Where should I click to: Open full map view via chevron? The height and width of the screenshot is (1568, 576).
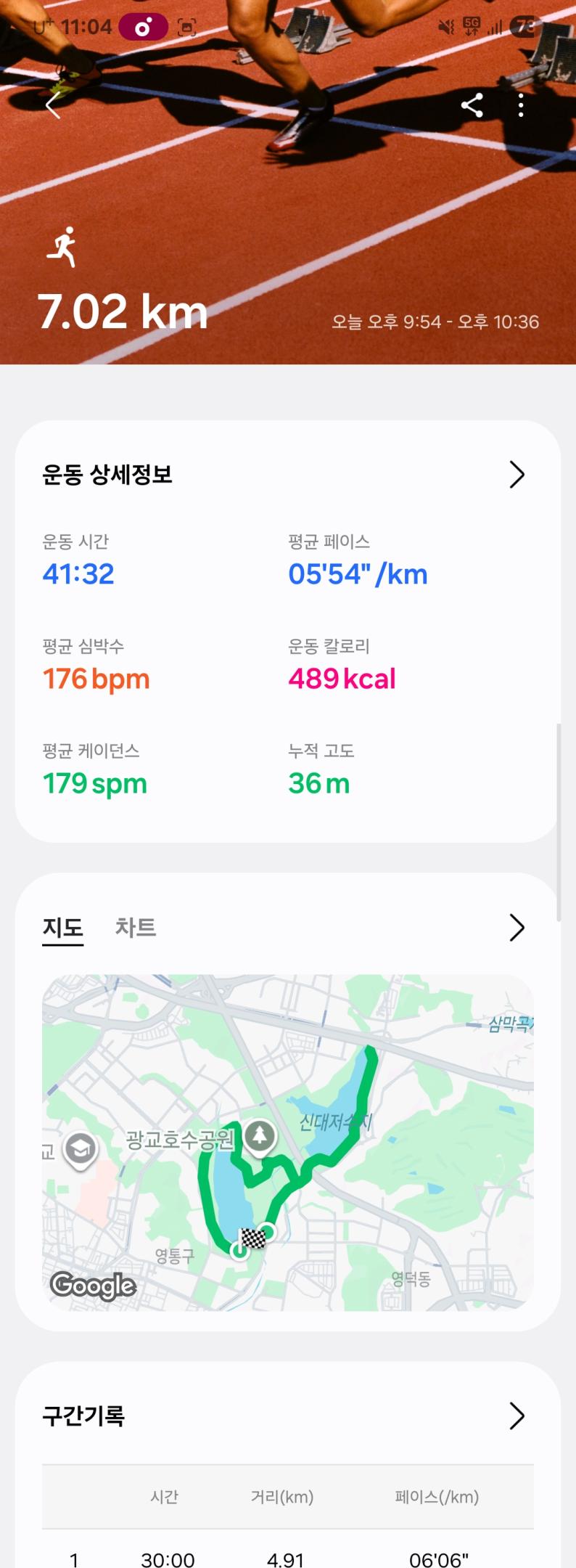[x=517, y=927]
